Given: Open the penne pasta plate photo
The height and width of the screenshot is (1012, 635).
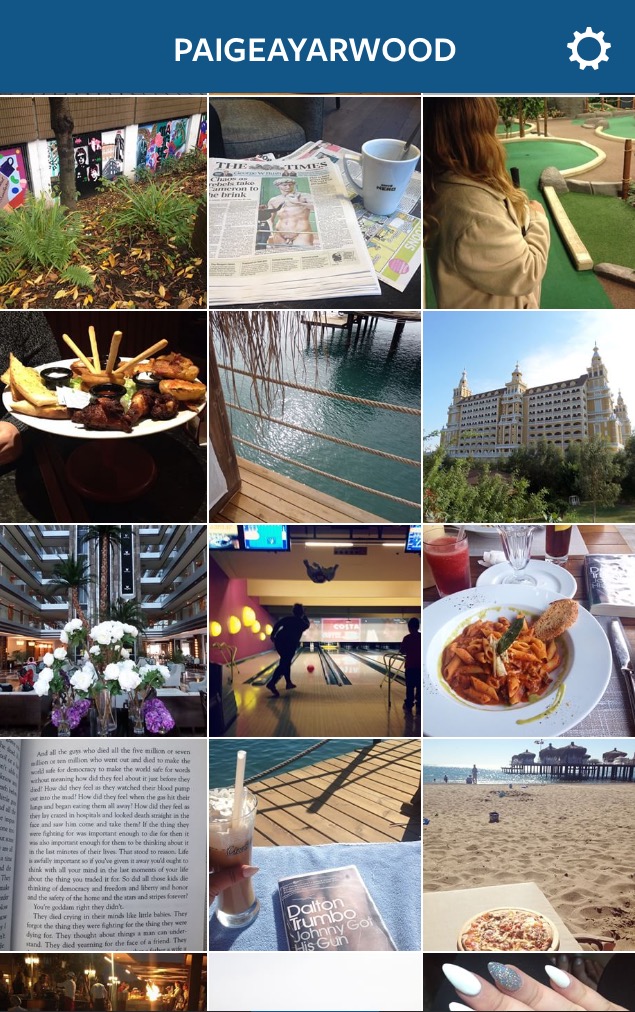Looking at the screenshot, I should click(528, 630).
